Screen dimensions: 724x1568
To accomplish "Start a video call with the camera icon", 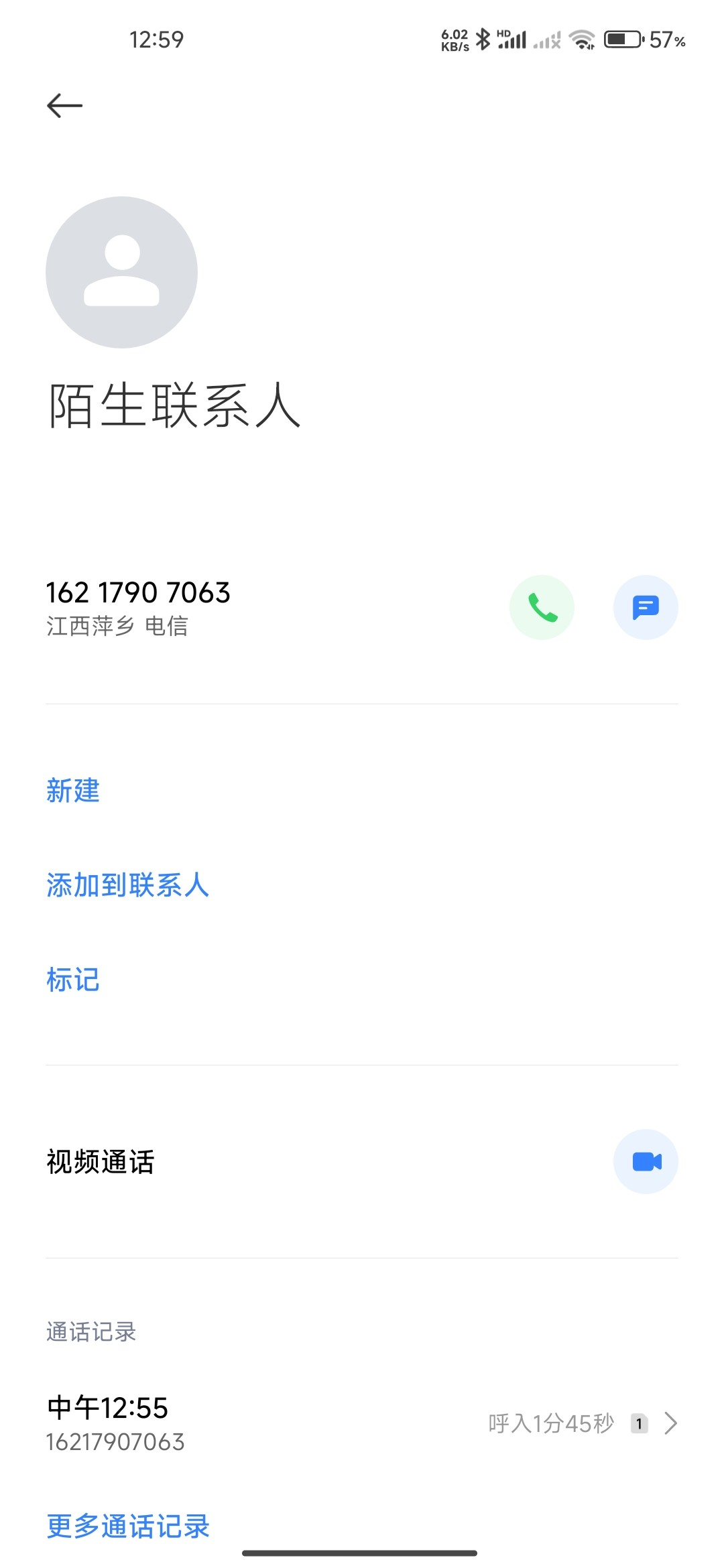I will pyautogui.click(x=646, y=1161).
